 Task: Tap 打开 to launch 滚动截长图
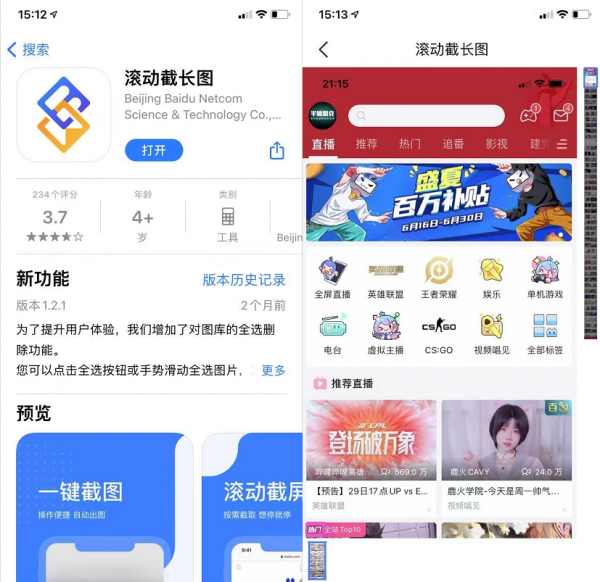pyautogui.click(x=153, y=150)
